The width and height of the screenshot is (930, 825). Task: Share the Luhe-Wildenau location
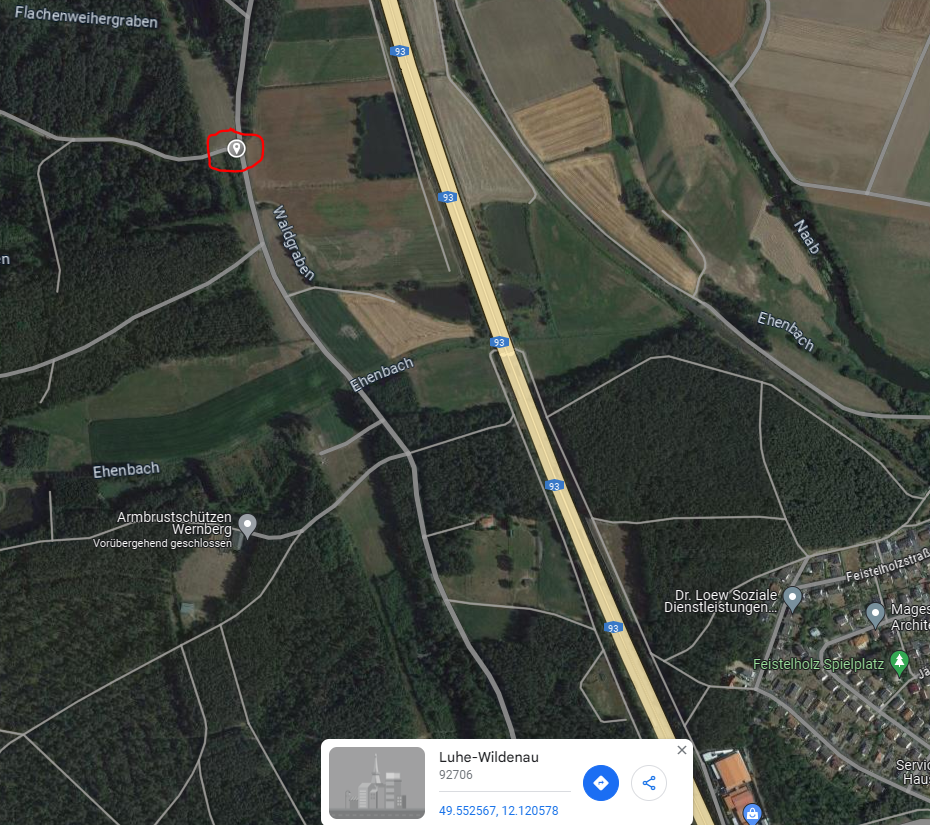[649, 783]
